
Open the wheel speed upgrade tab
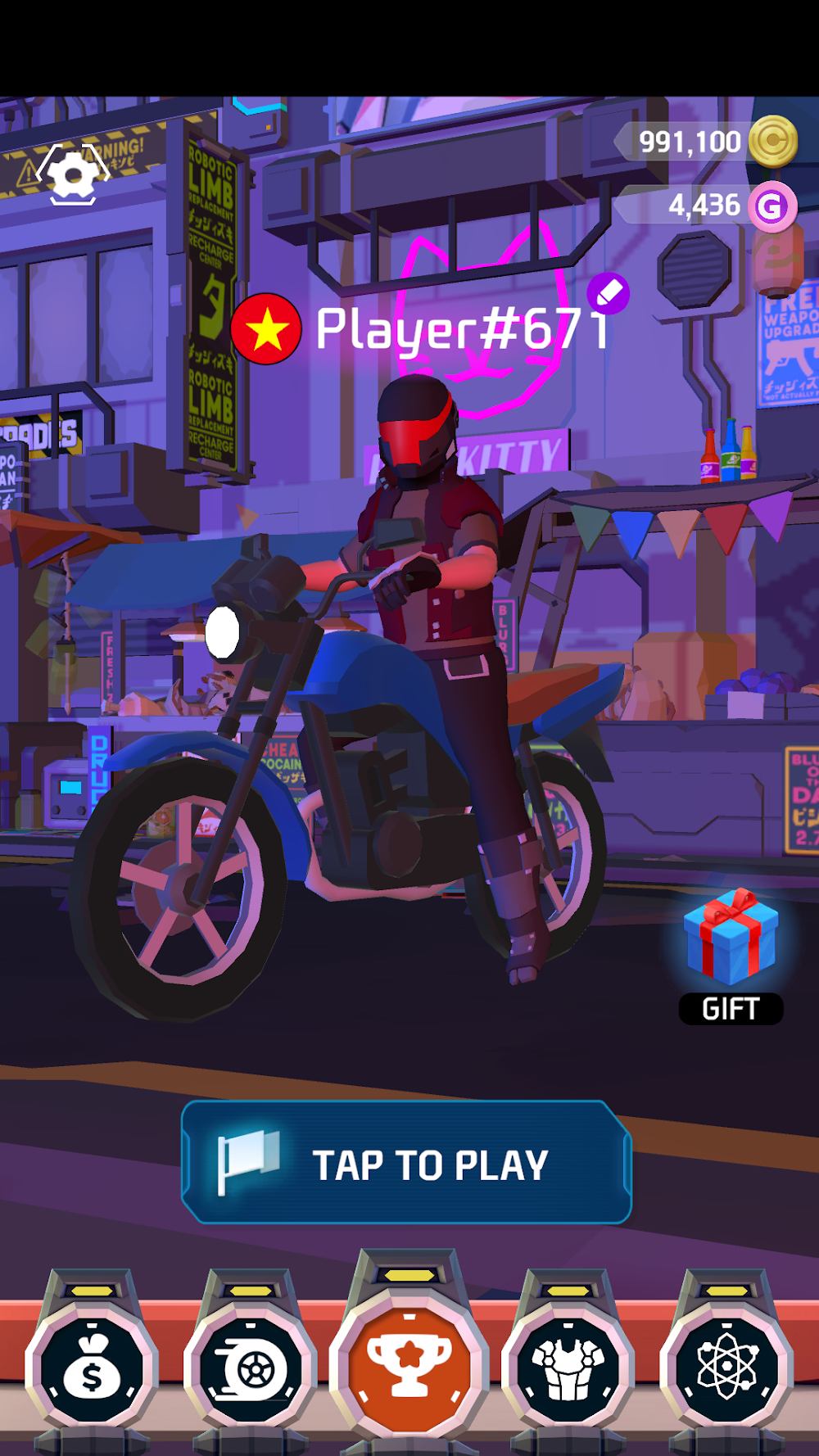pyautogui.click(x=251, y=1369)
